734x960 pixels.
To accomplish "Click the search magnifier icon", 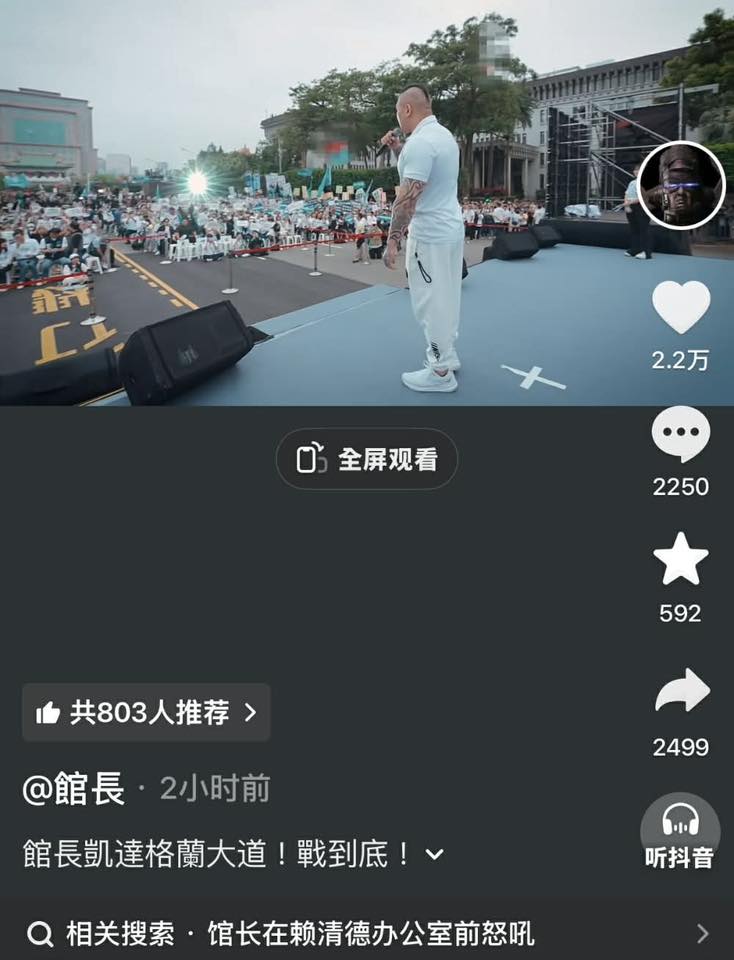I will pos(40,935).
